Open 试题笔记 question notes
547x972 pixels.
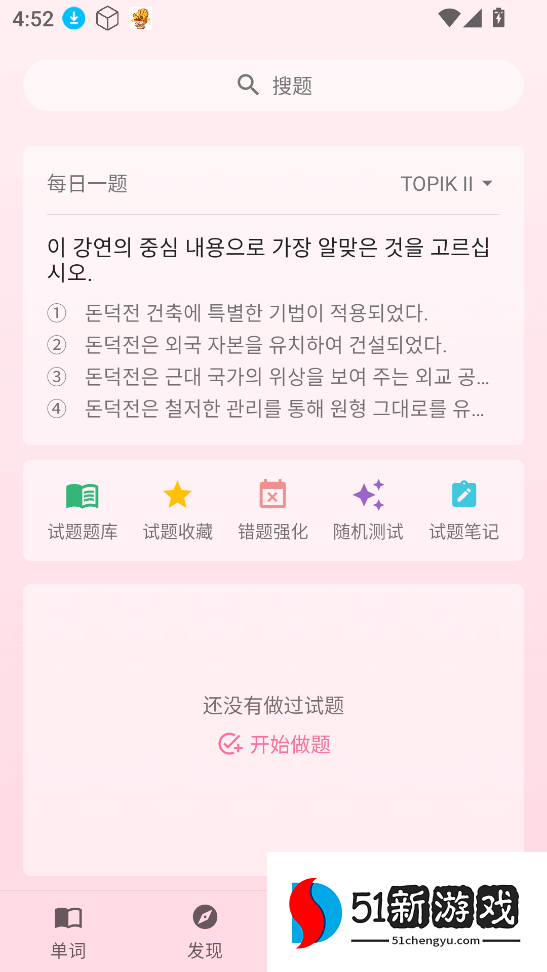464,510
